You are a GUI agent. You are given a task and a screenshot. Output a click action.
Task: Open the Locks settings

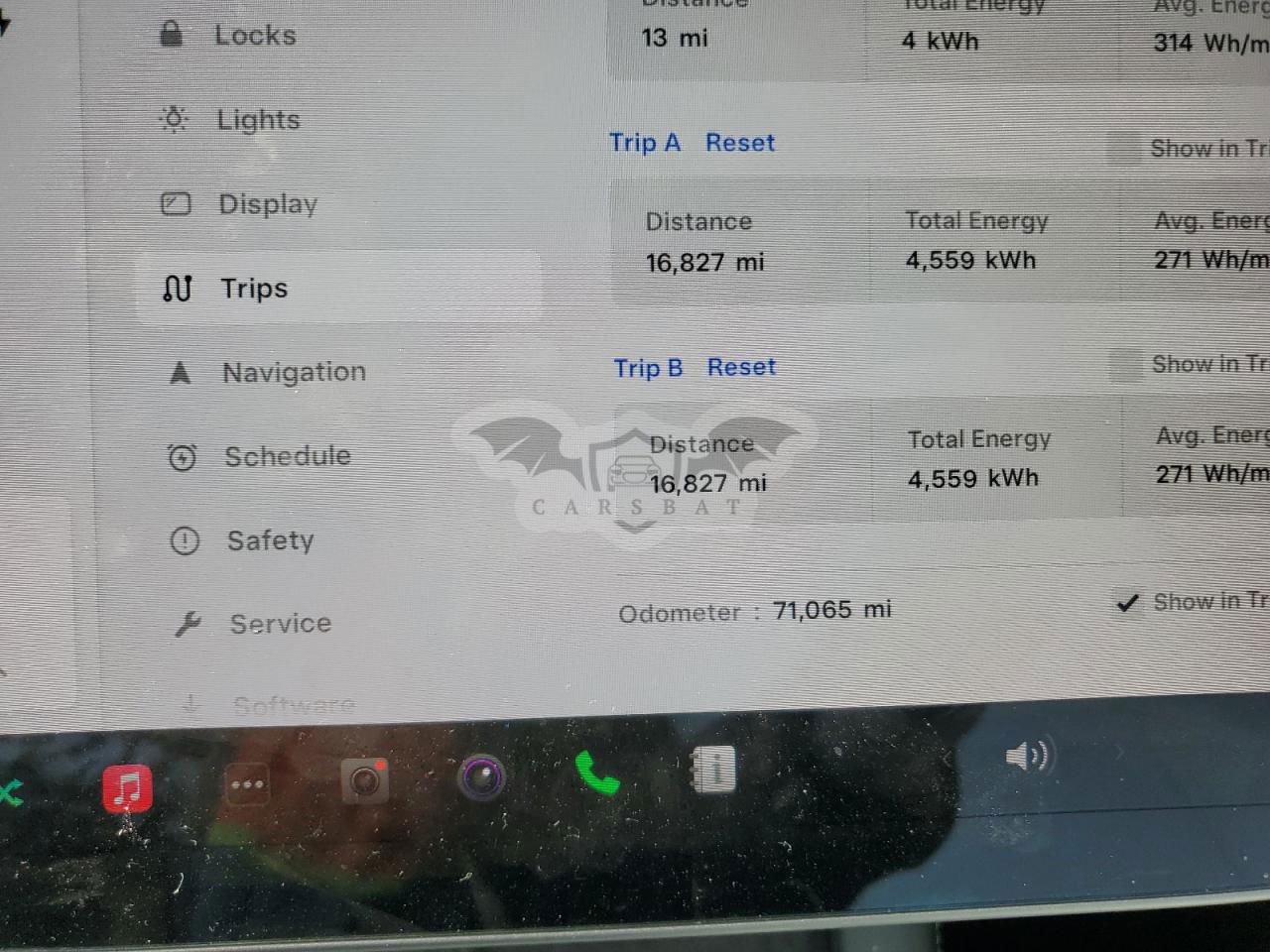pos(254,36)
